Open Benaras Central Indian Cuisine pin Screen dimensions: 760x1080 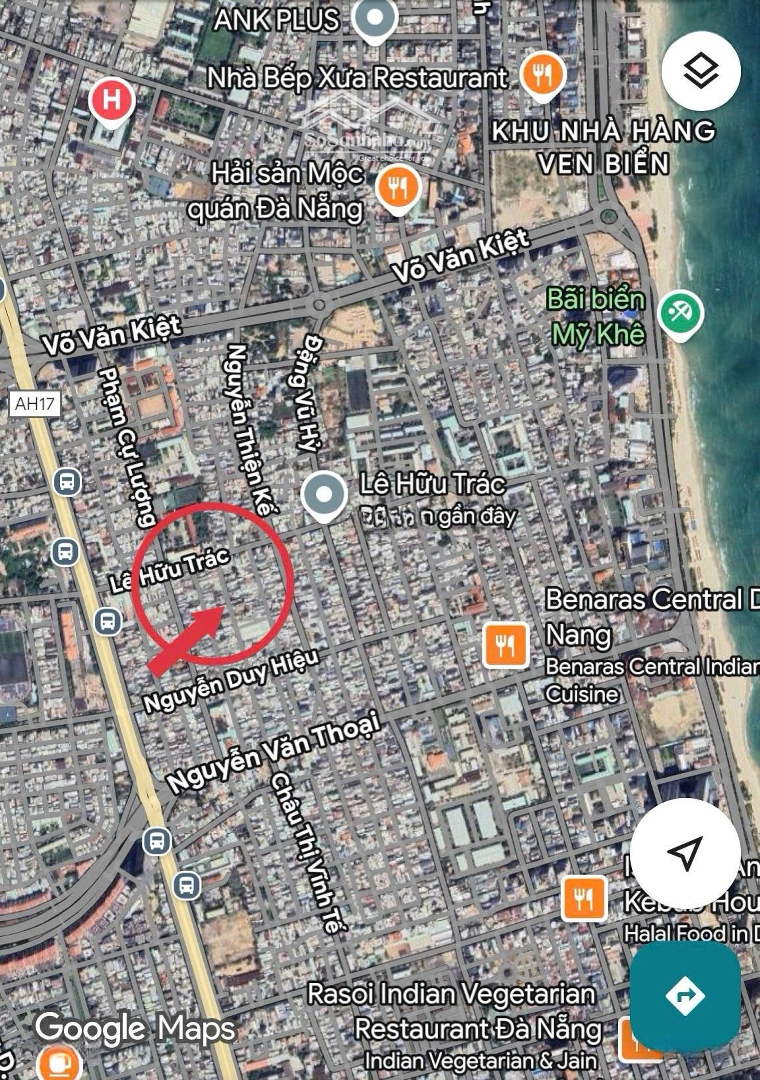click(505, 645)
